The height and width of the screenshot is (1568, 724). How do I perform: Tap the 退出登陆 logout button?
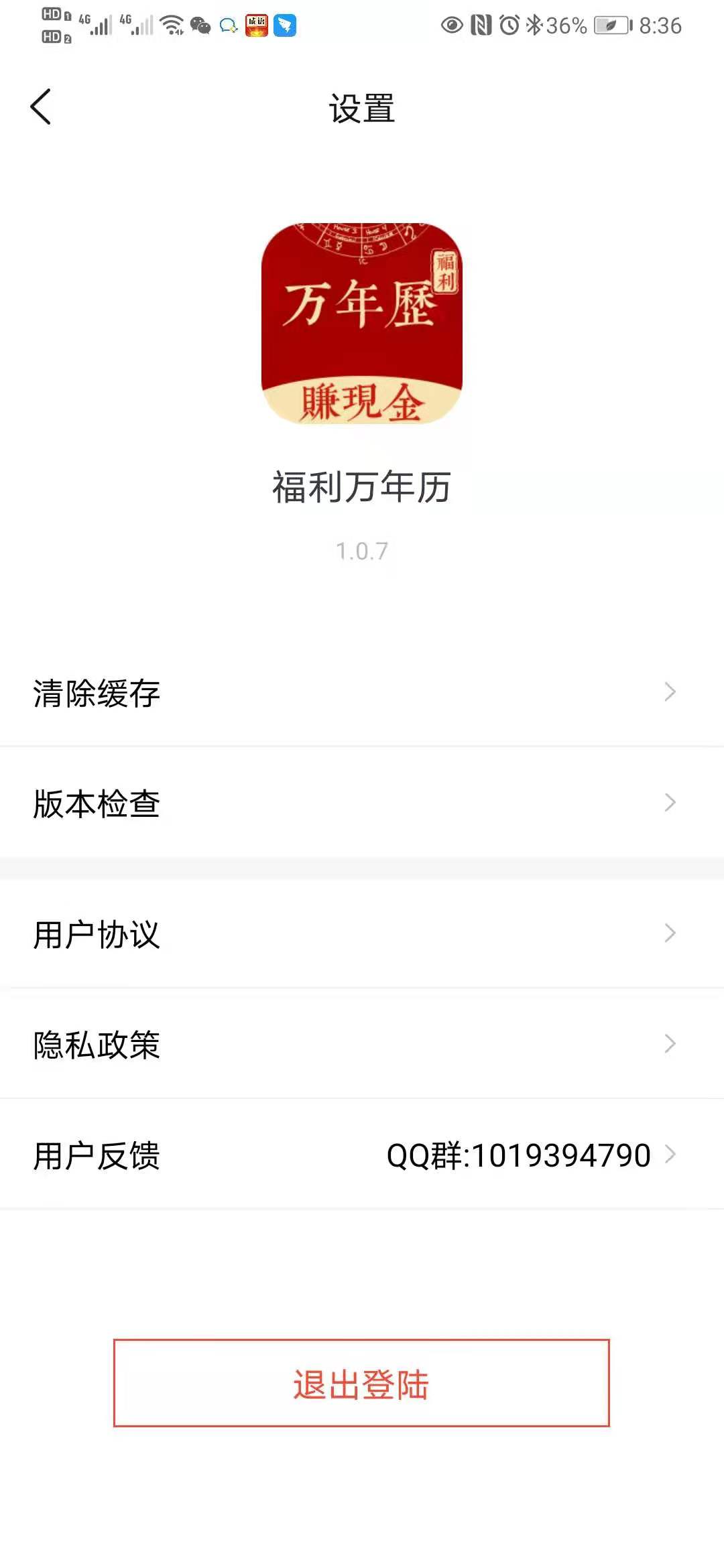point(361,1382)
